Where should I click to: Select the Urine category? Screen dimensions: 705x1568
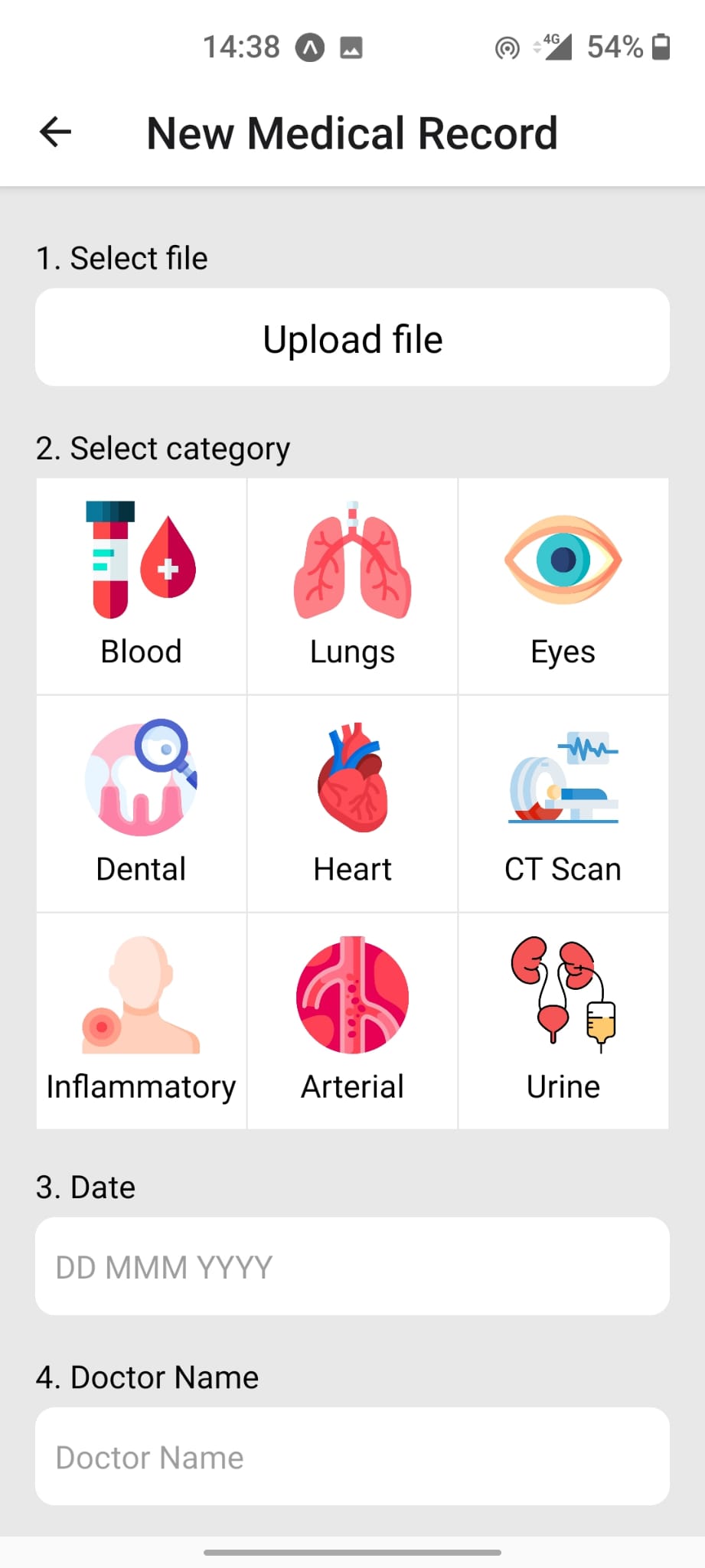pyautogui.click(x=563, y=1021)
